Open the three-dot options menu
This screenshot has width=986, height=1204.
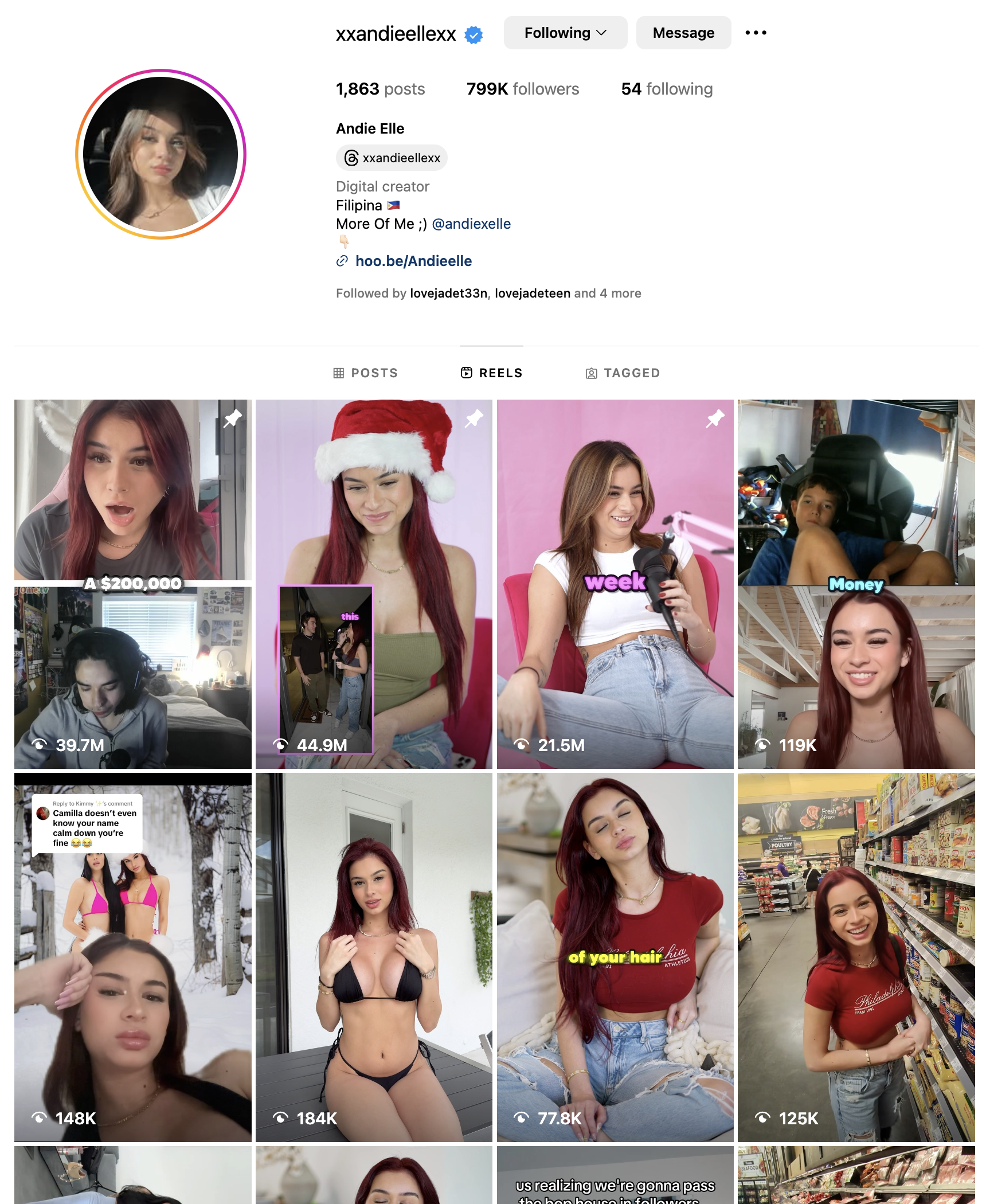(x=756, y=33)
